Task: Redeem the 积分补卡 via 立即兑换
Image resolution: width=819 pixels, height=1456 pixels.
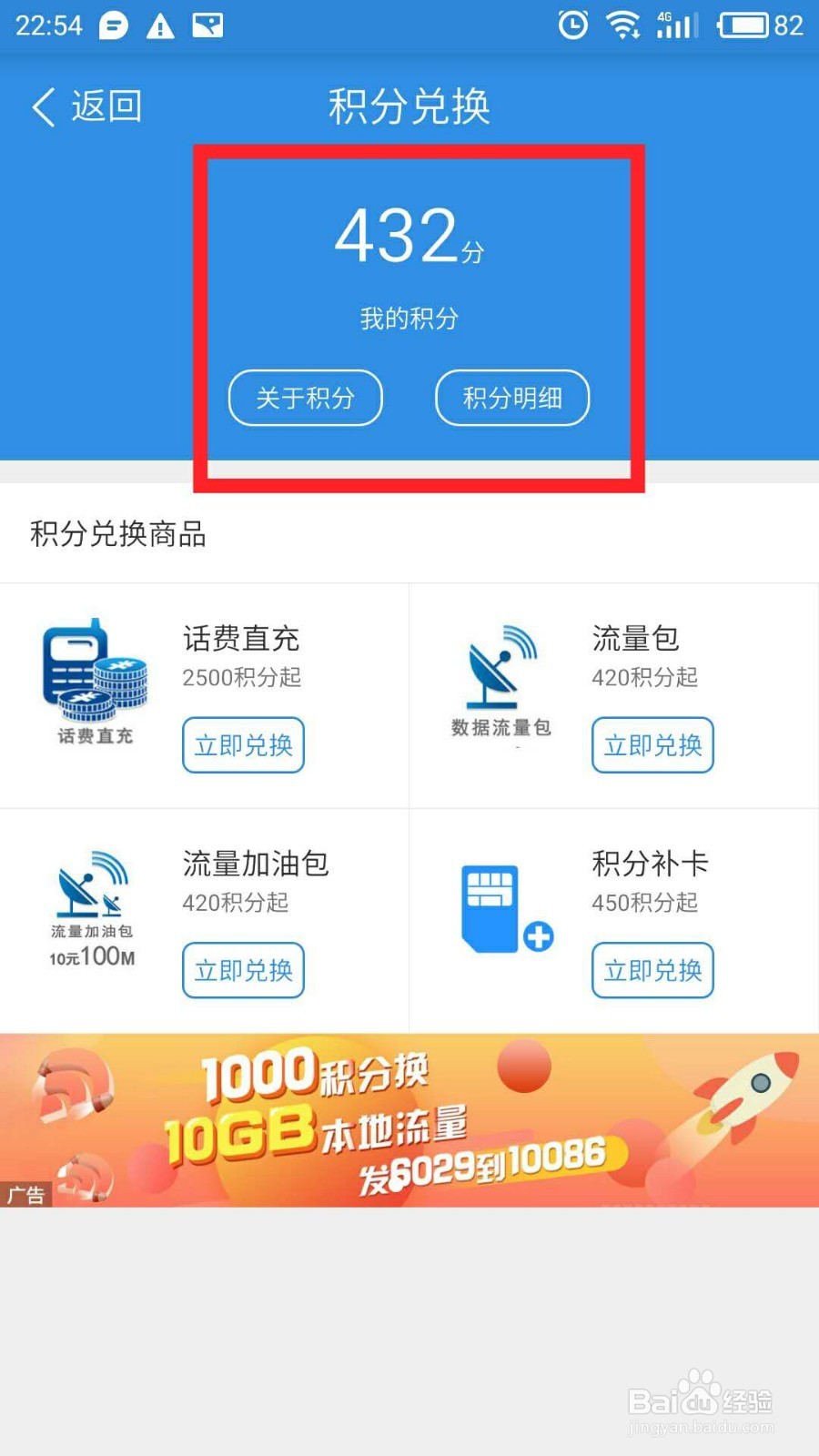Action: pos(652,971)
